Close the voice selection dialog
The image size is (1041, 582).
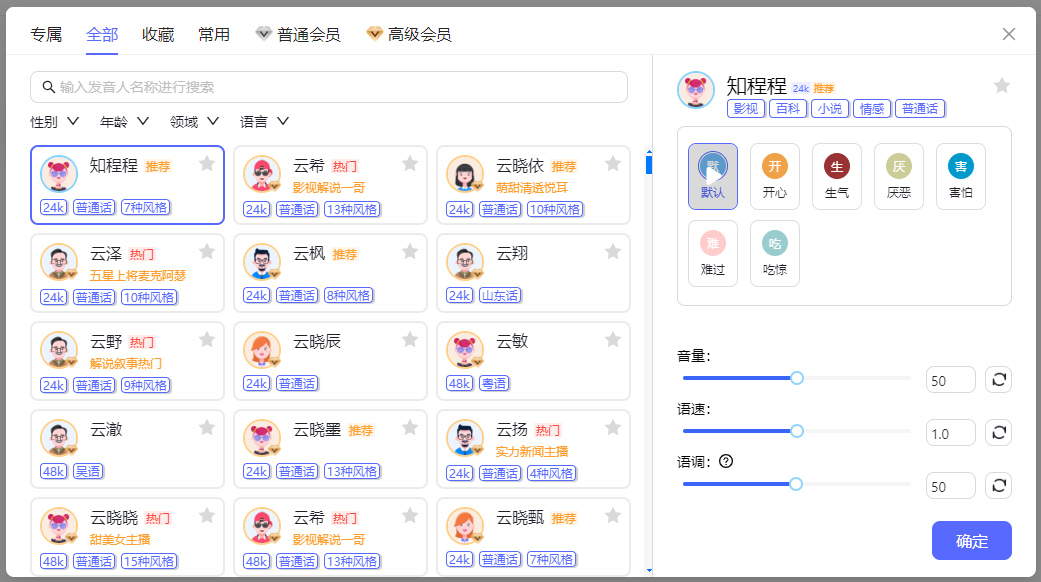(1009, 34)
